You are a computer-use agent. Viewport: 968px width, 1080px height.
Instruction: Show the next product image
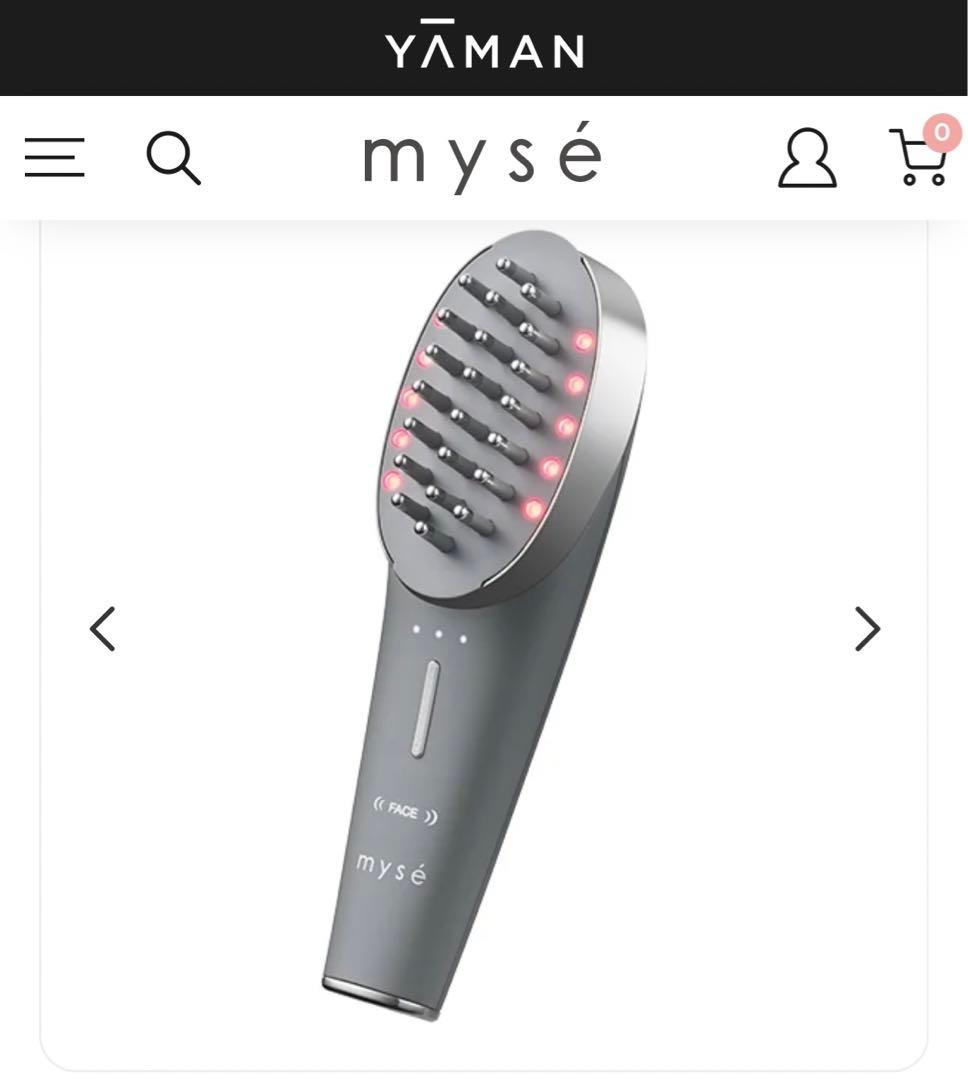coord(867,629)
